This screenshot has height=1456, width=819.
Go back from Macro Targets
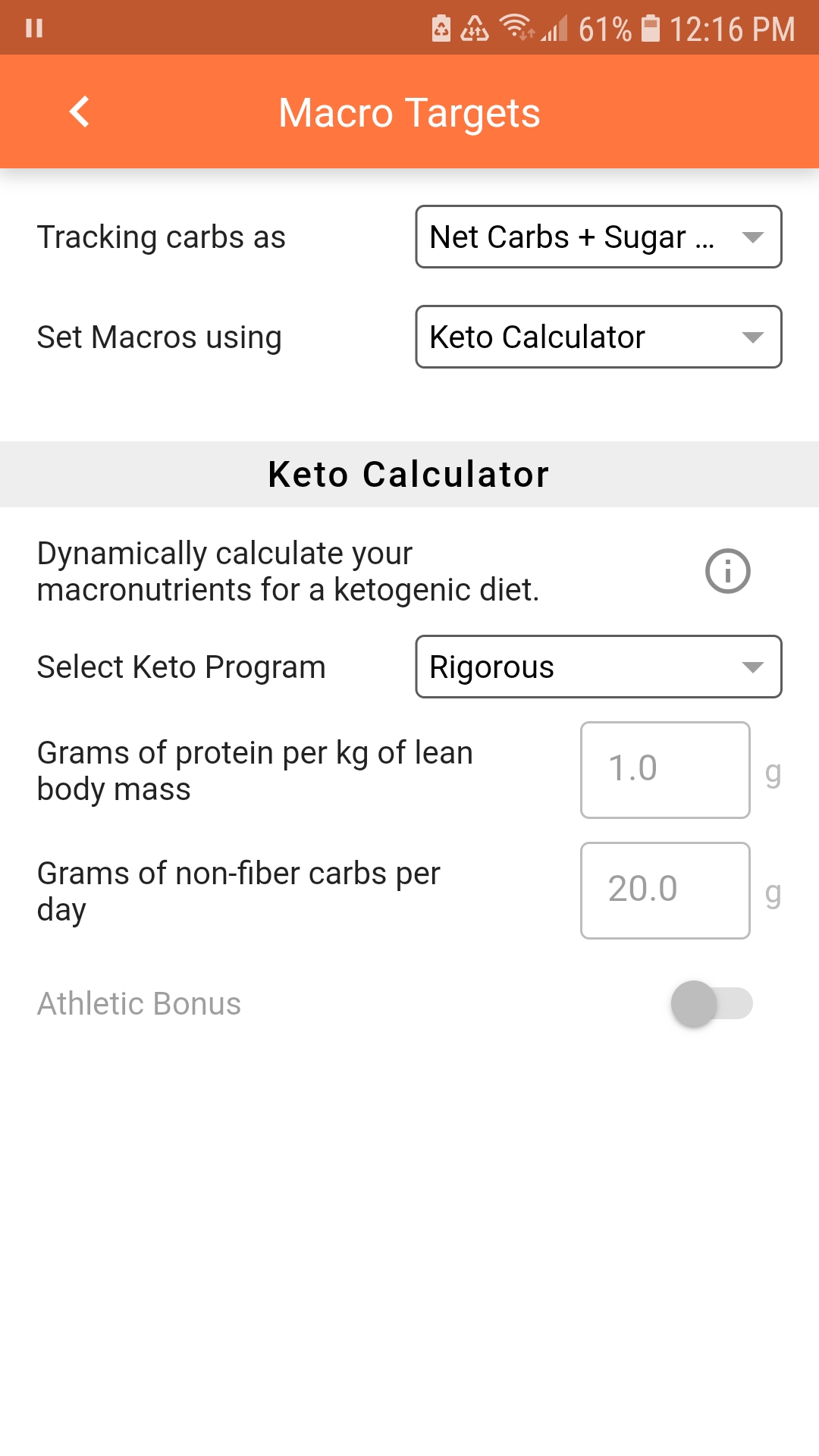click(x=80, y=112)
